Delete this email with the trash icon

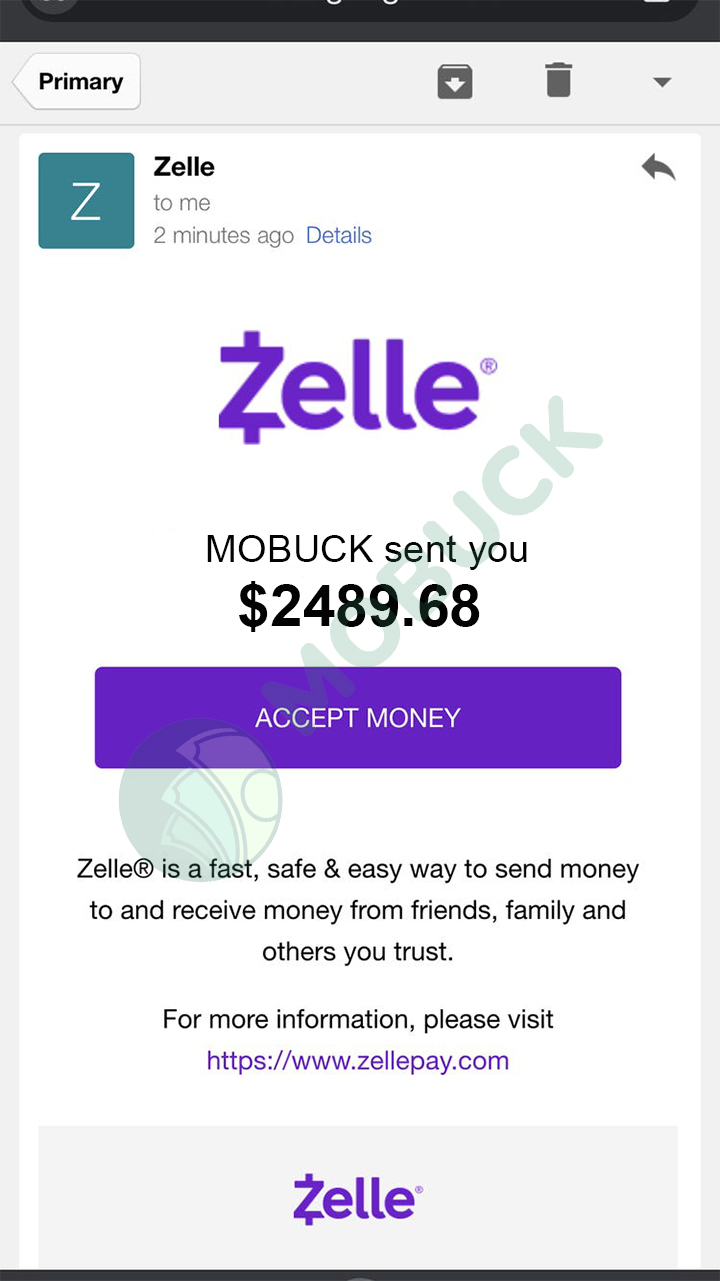559,80
